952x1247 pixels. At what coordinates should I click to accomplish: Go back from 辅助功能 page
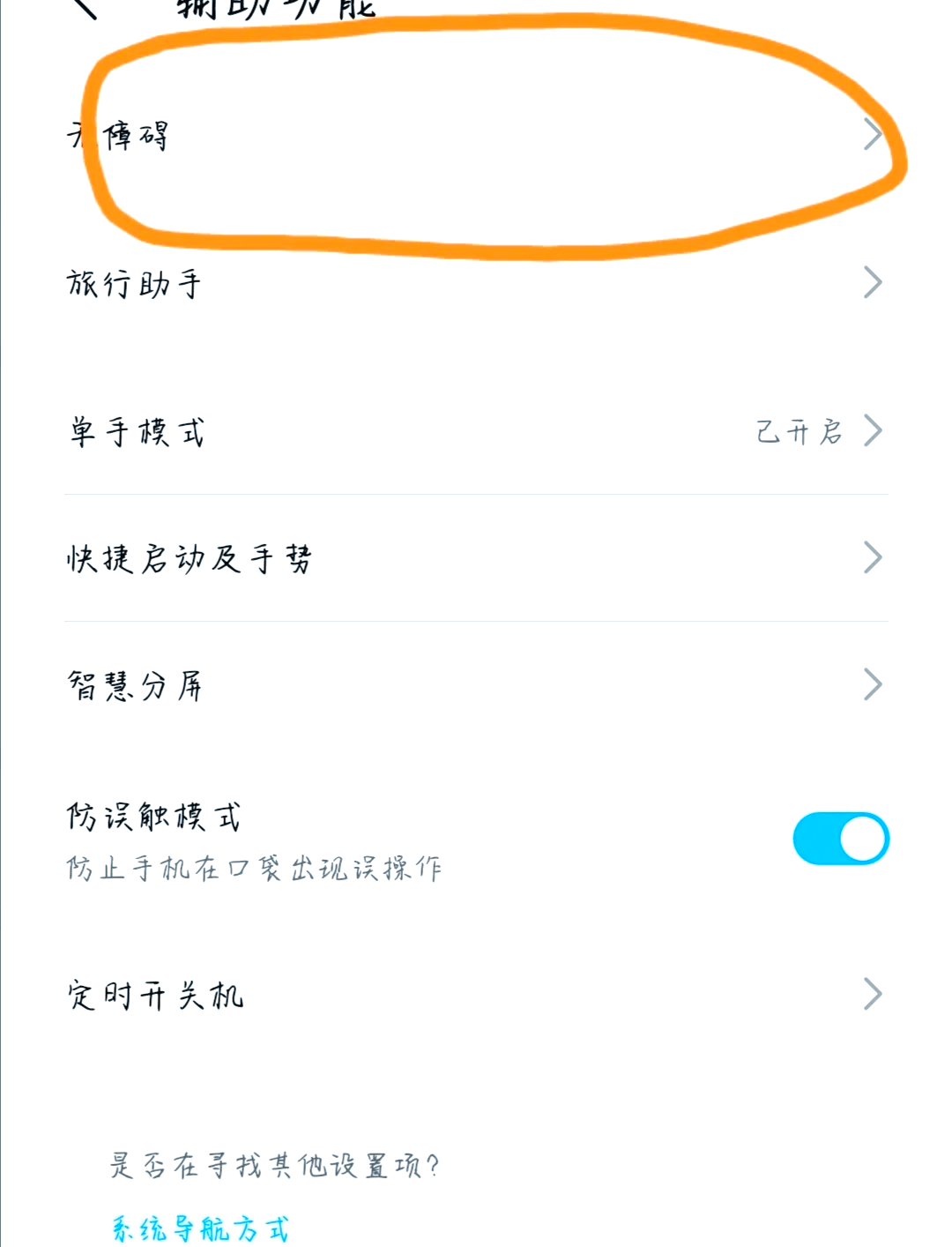click(x=86, y=7)
